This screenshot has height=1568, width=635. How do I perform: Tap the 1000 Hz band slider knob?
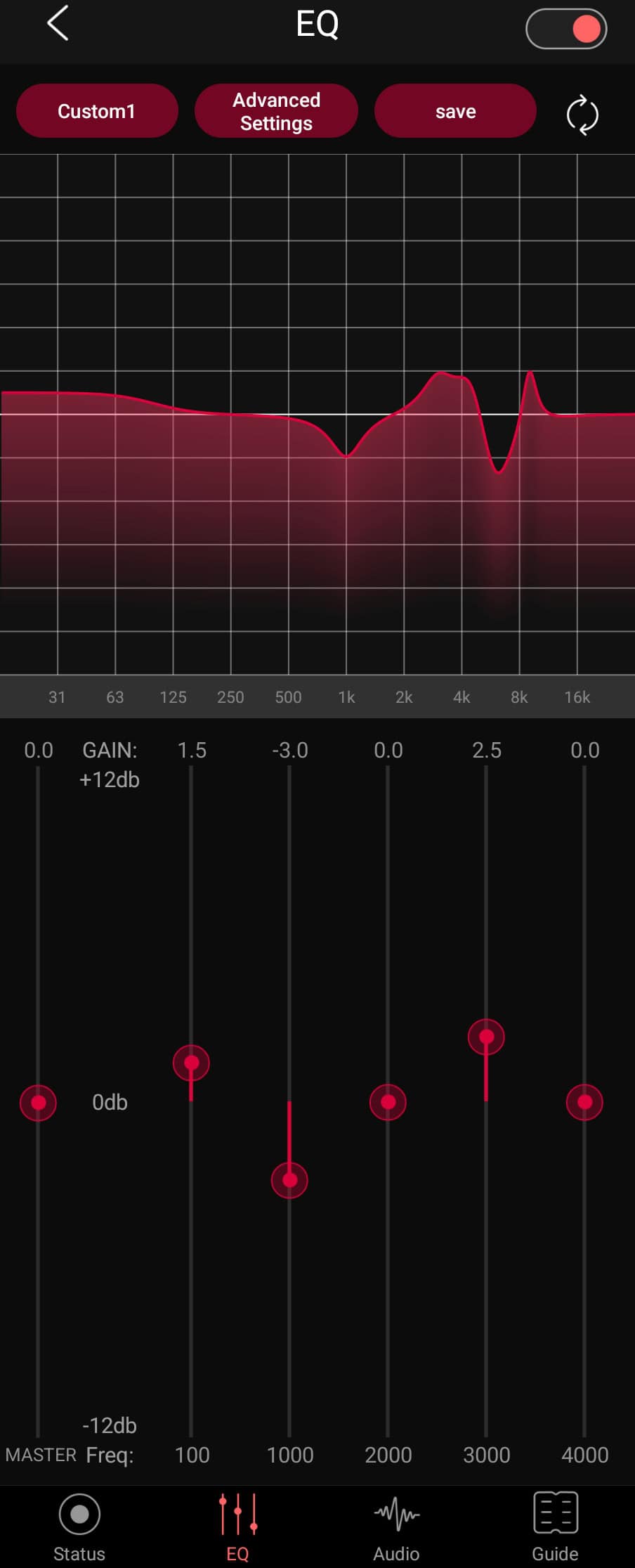[289, 1180]
